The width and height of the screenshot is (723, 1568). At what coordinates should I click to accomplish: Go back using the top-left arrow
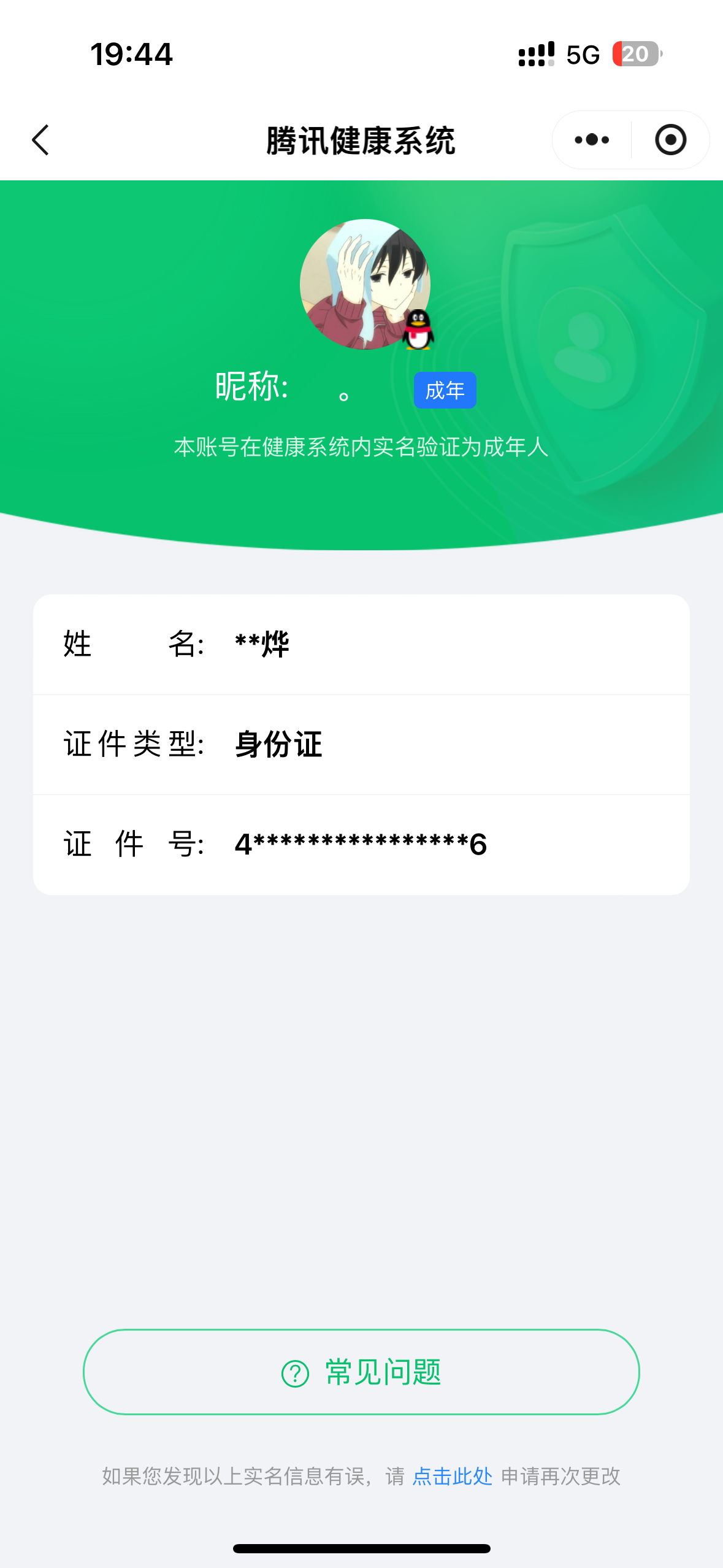click(40, 140)
